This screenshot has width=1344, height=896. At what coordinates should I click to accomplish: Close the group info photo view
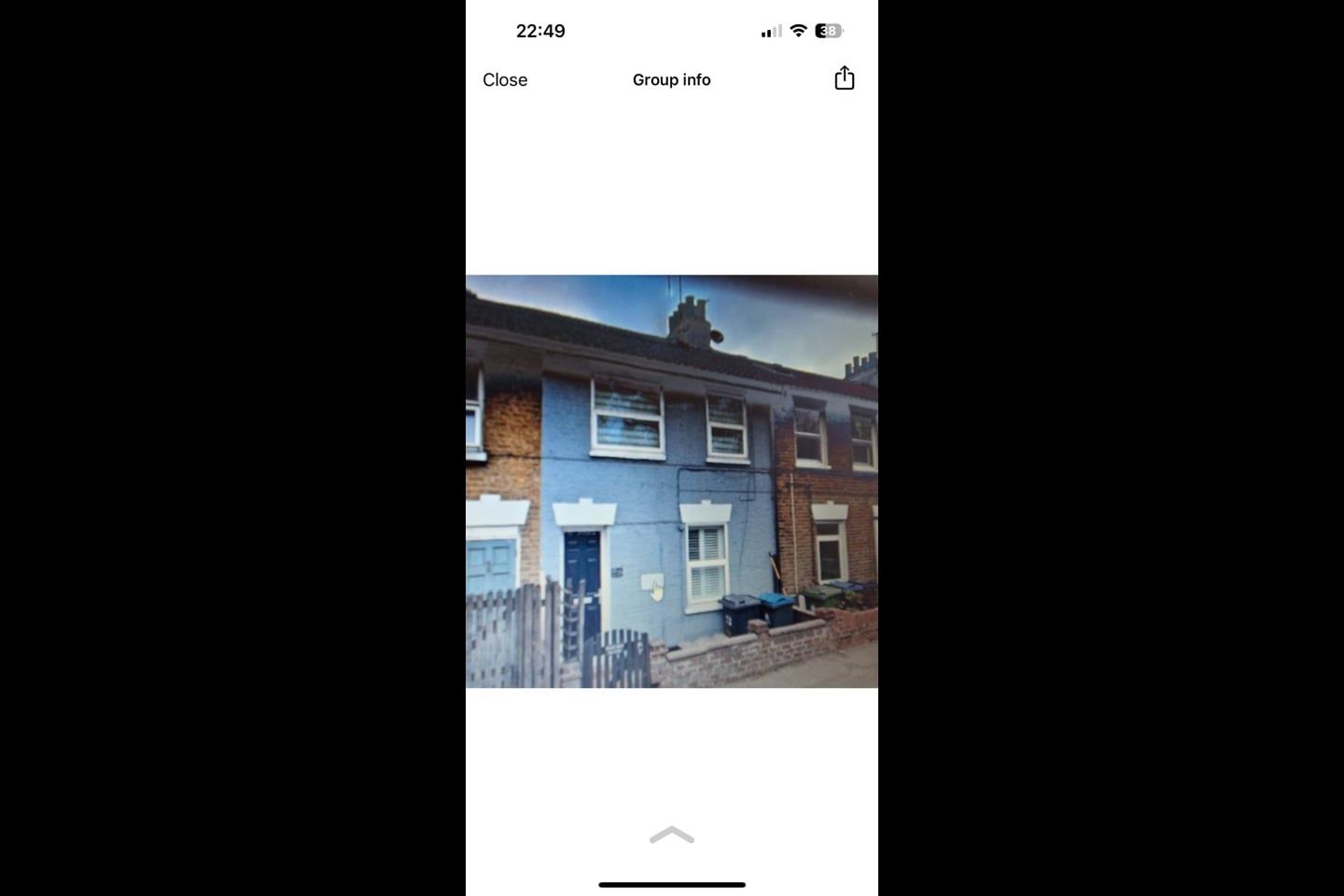click(x=505, y=80)
